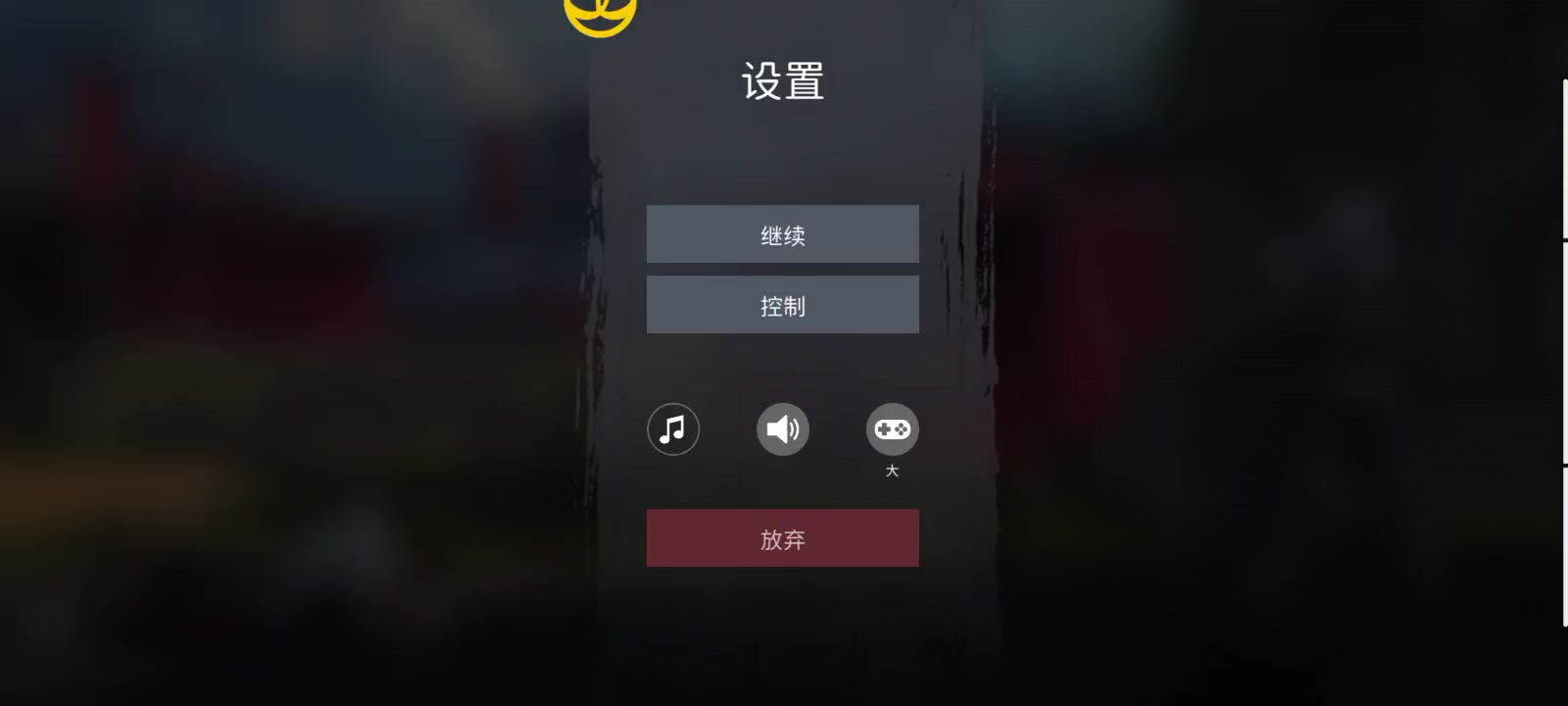The image size is (1568, 706).
Task: Toggle the sound effects speaker
Action: point(782,429)
